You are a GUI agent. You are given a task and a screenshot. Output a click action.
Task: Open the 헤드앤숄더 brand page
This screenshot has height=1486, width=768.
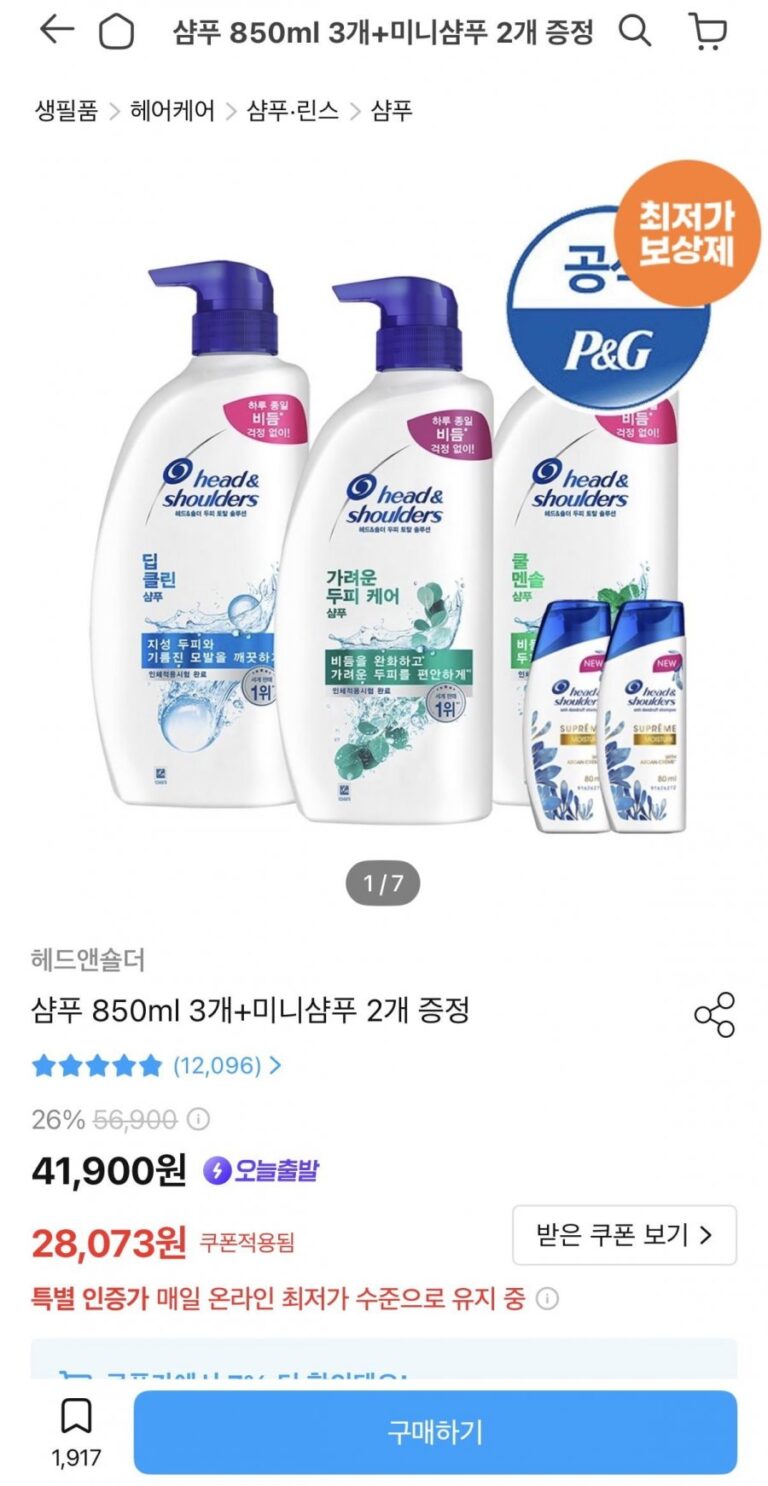click(88, 960)
